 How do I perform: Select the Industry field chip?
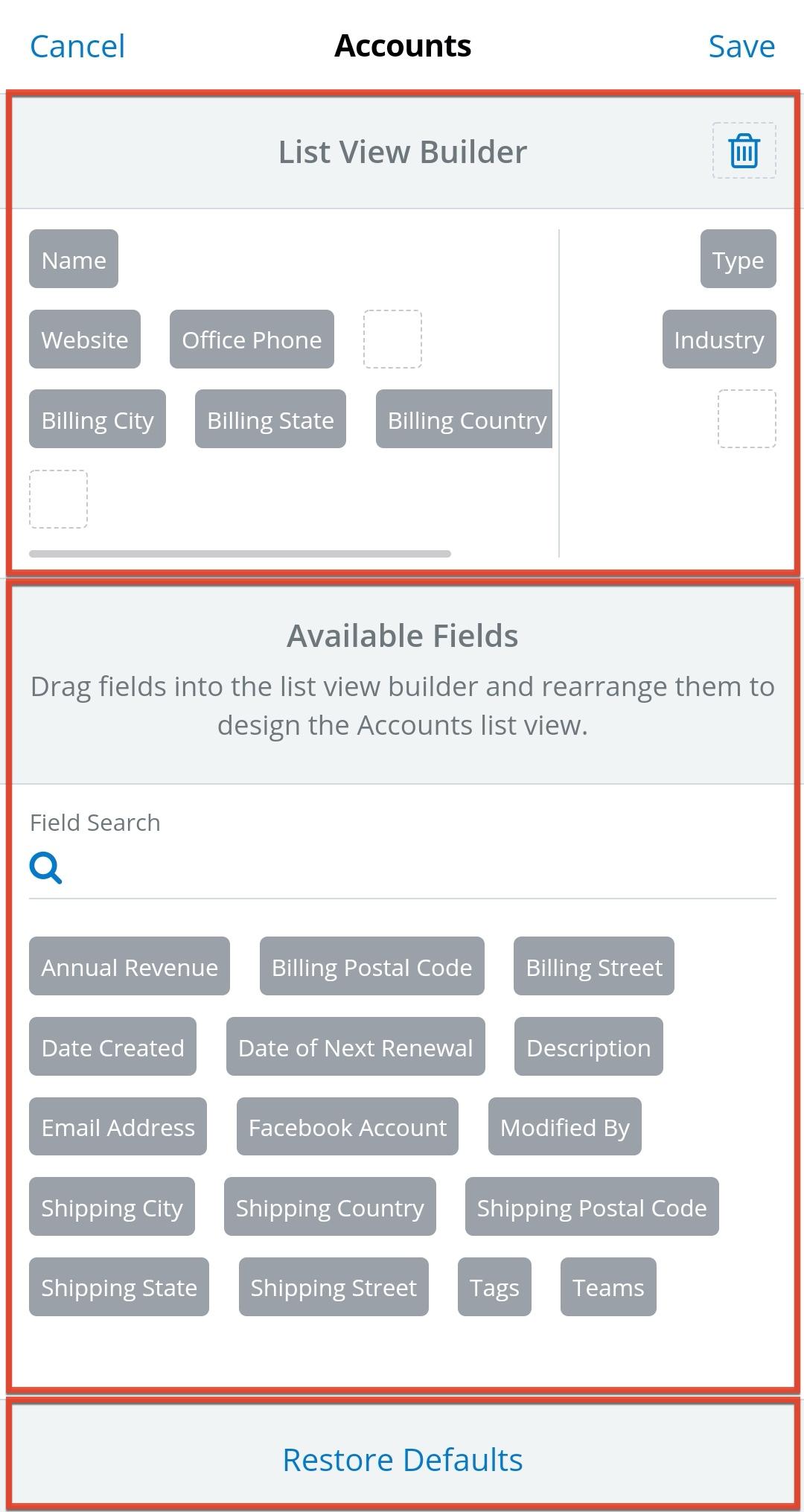tap(718, 339)
